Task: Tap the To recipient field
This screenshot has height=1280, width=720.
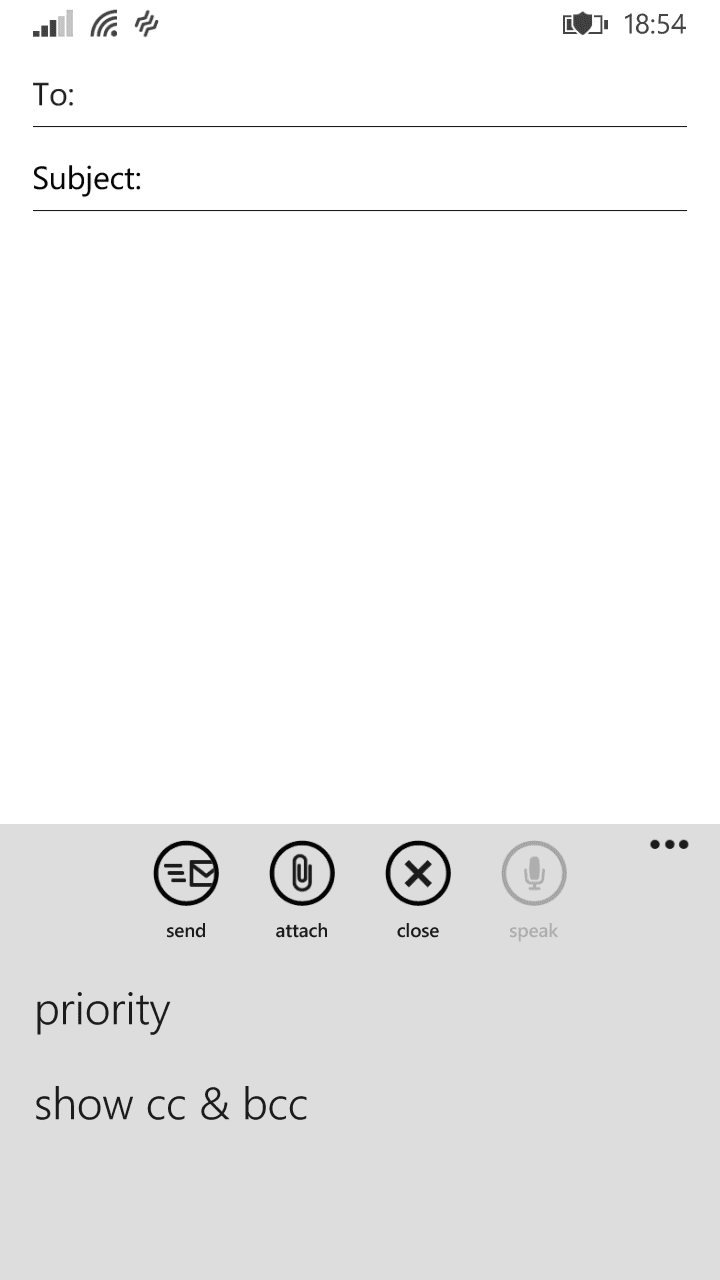Action: click(x=360, y=96)
